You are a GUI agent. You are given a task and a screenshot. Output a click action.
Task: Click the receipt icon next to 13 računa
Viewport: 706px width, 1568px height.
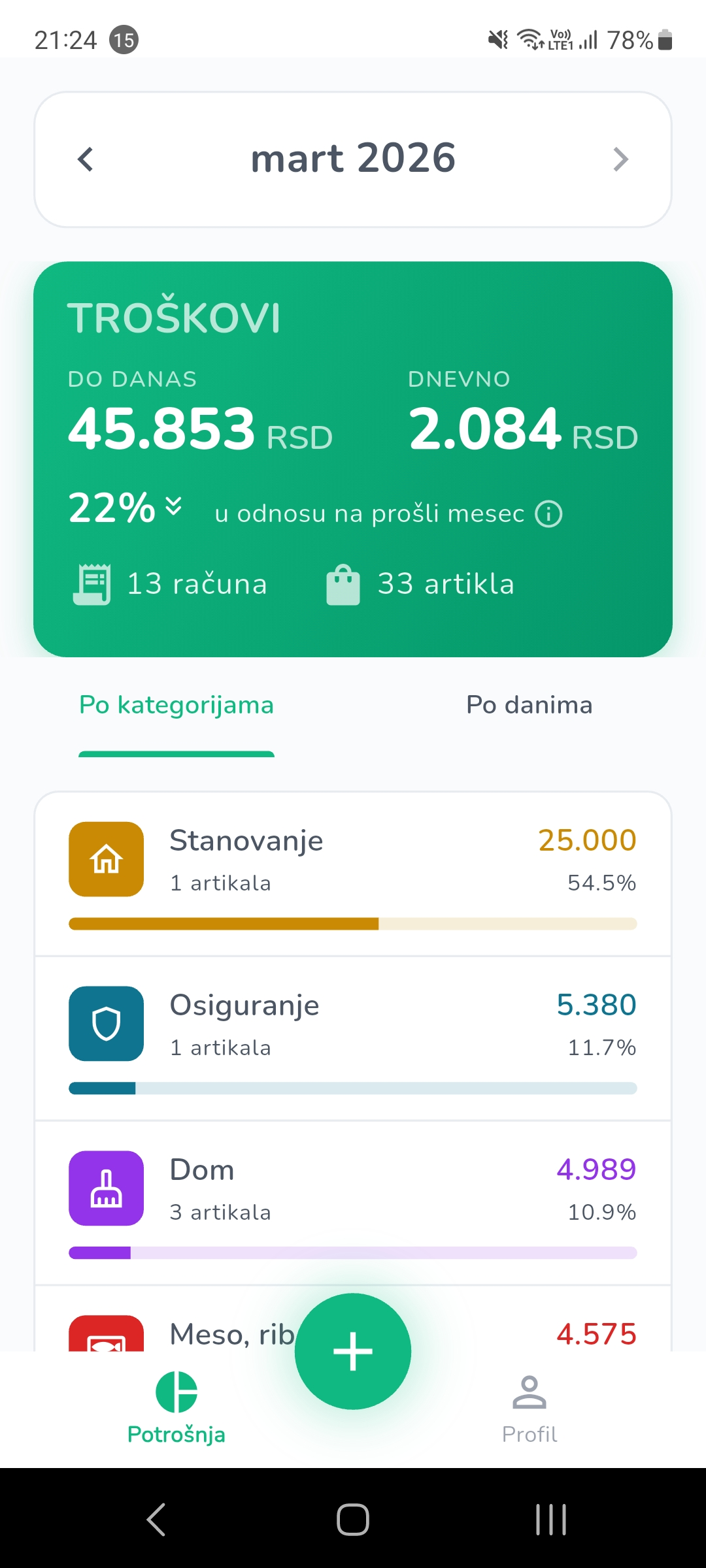point(93,583)
